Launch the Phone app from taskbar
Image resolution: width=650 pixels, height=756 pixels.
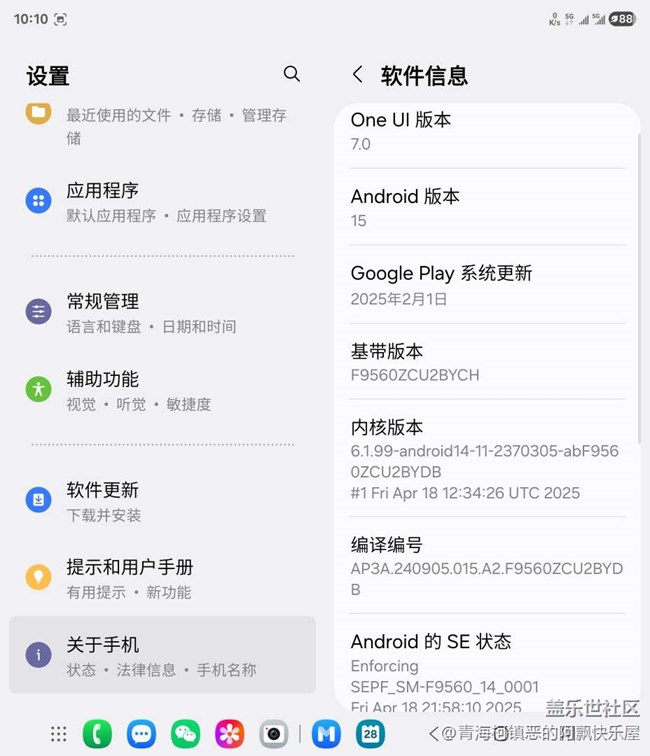[97, 734]
